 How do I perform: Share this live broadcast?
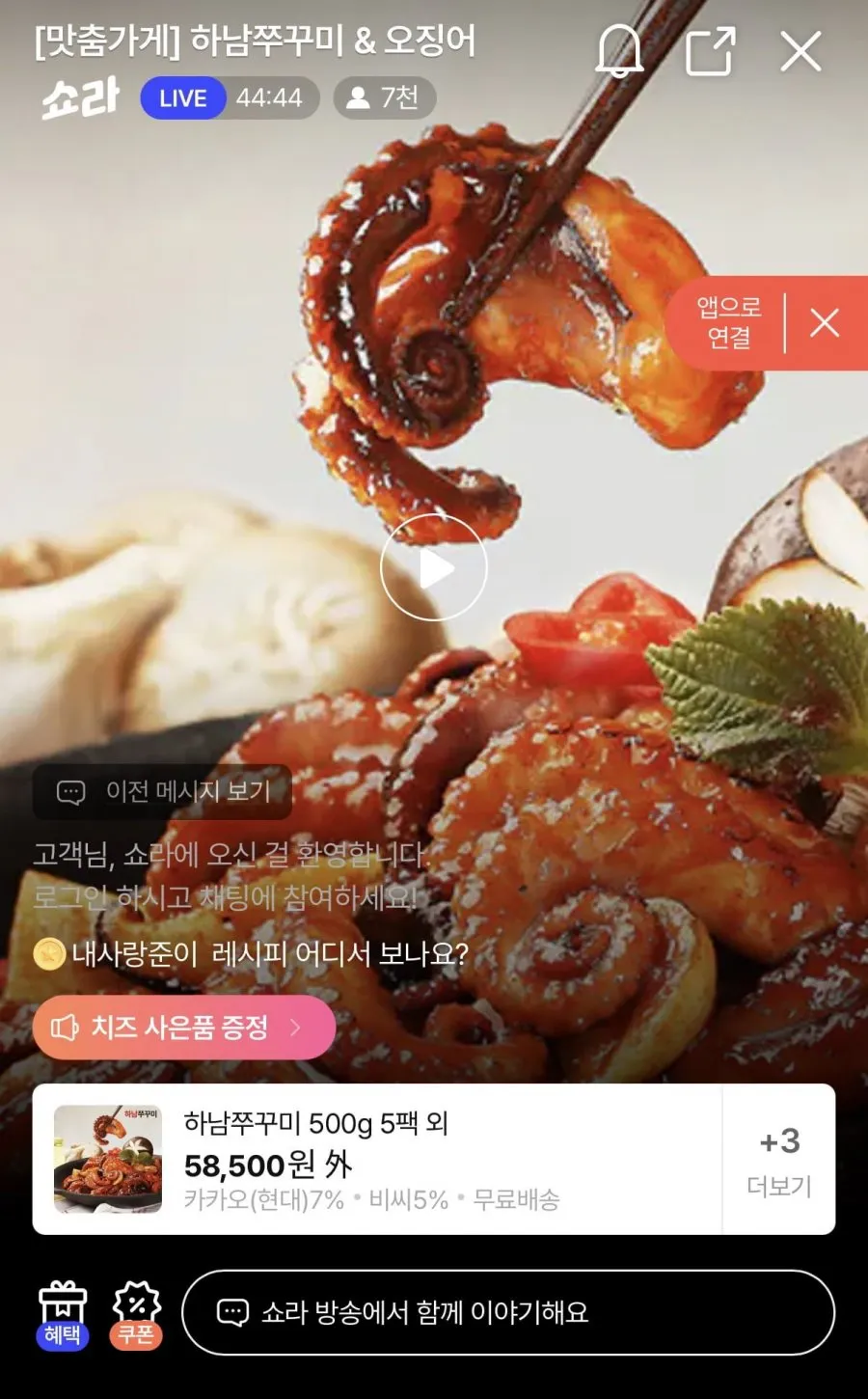[x=711, y=50]
